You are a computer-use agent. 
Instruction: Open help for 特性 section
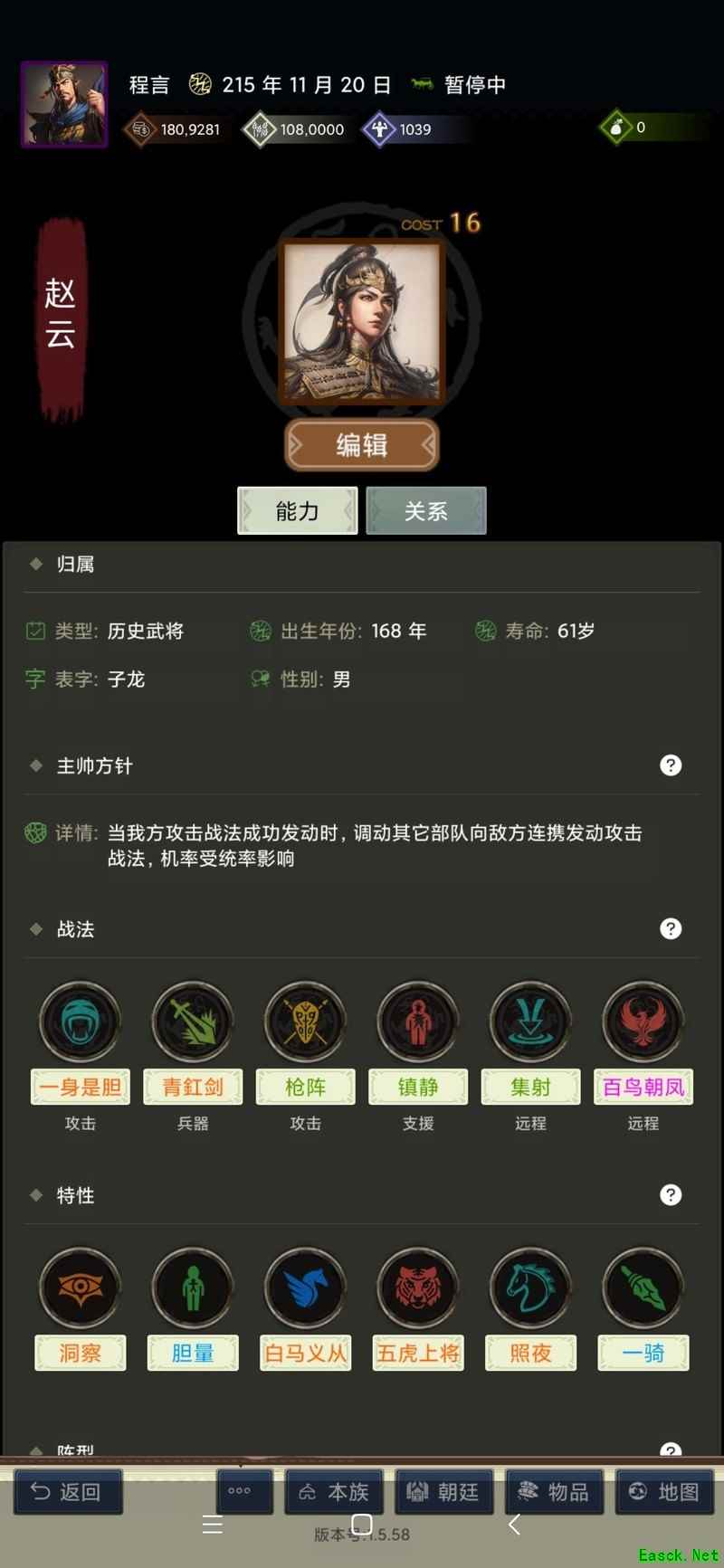(671, 1195)
